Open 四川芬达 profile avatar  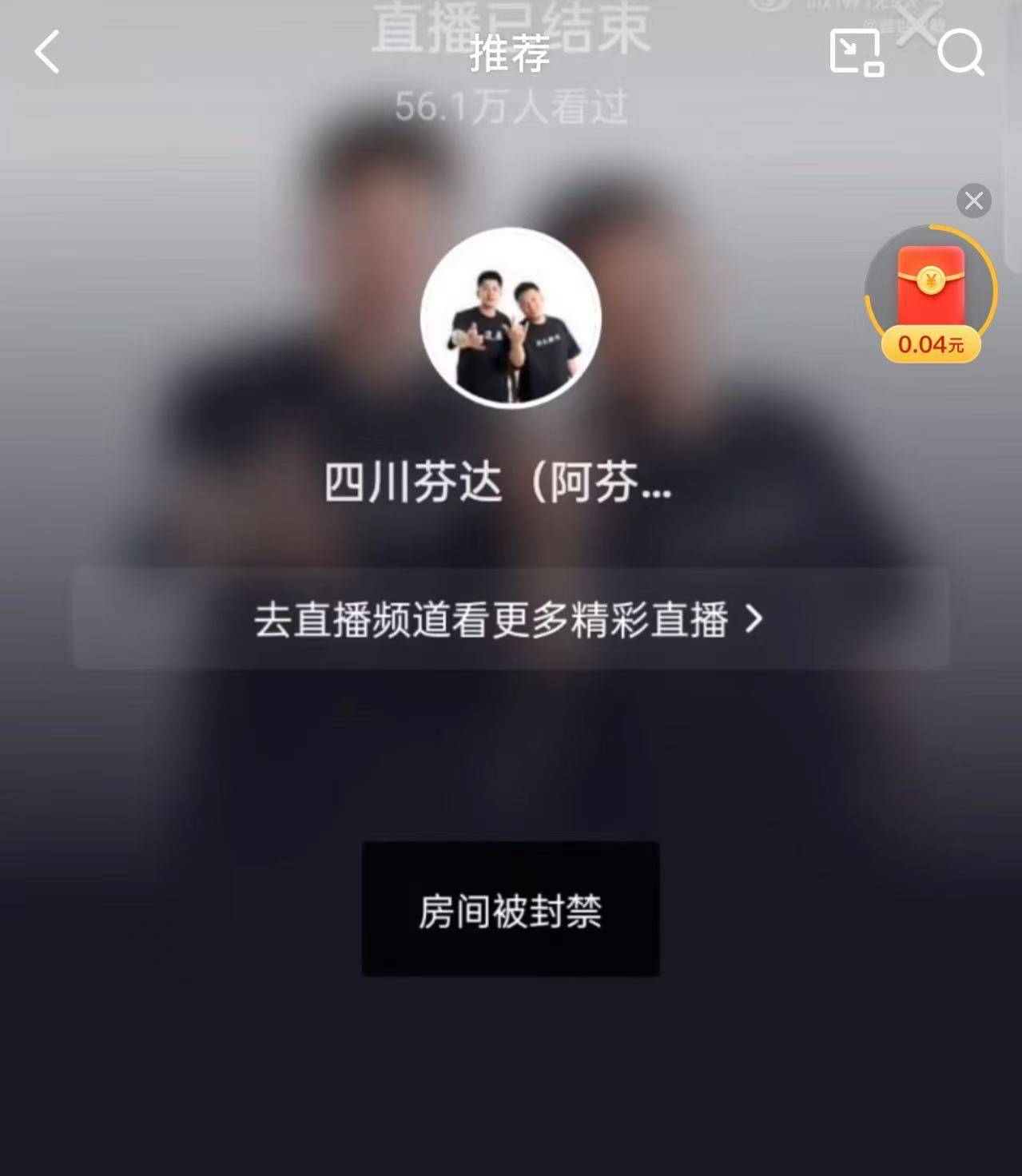click(511, 318)
